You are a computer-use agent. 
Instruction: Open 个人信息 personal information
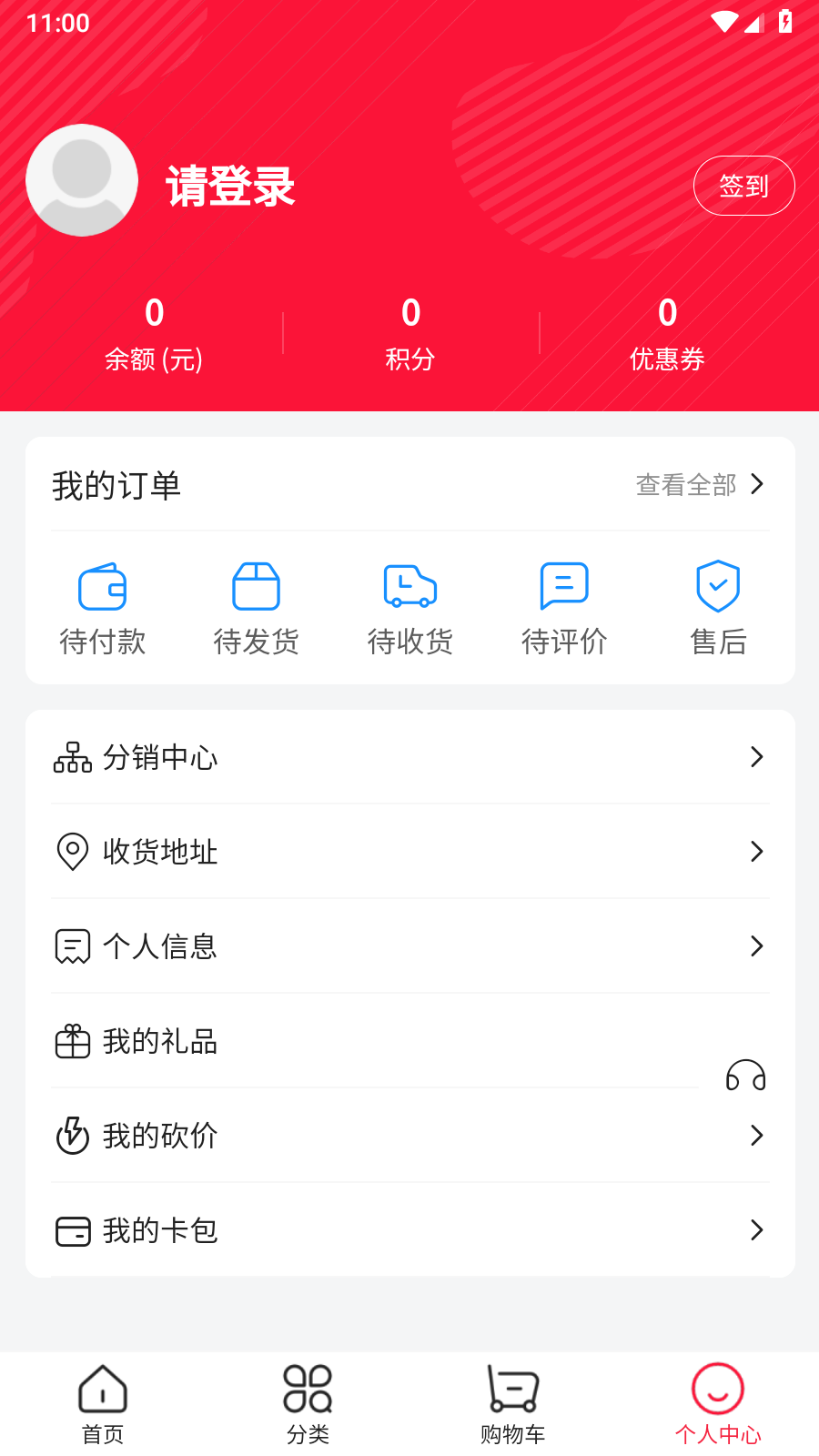[x=409, y=946]
